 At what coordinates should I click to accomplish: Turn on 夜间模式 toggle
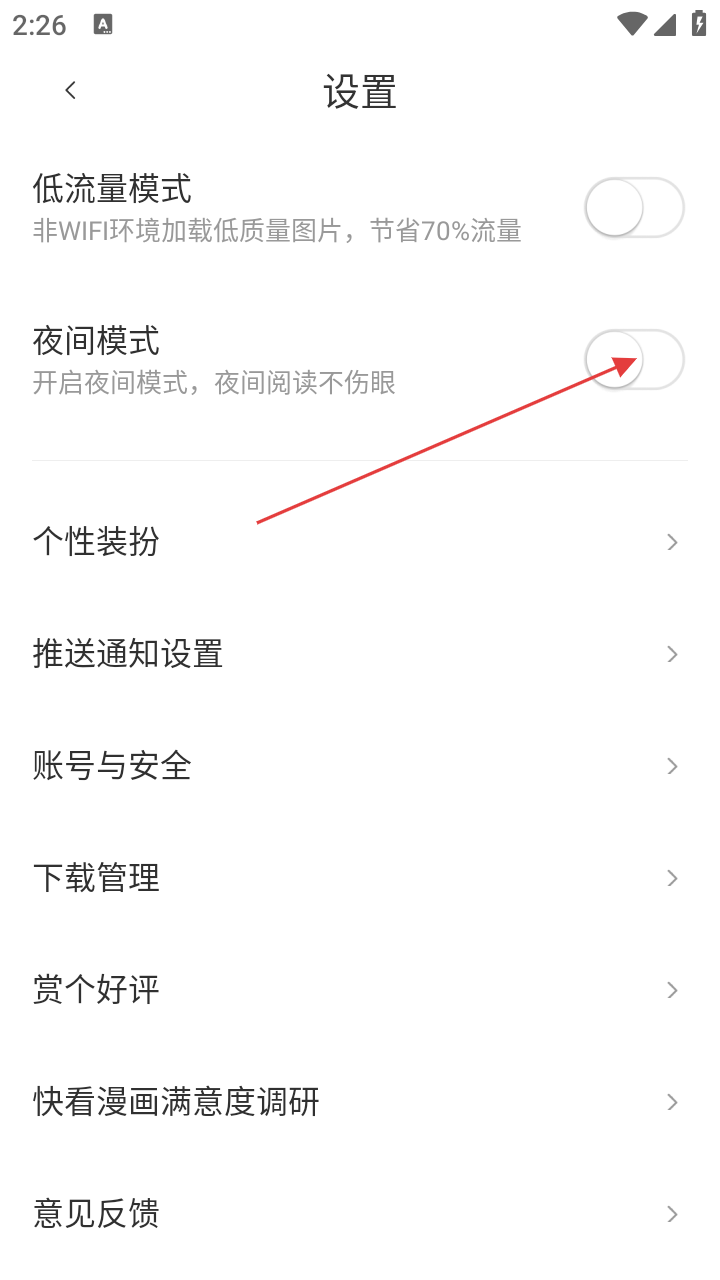click(634, 359)
